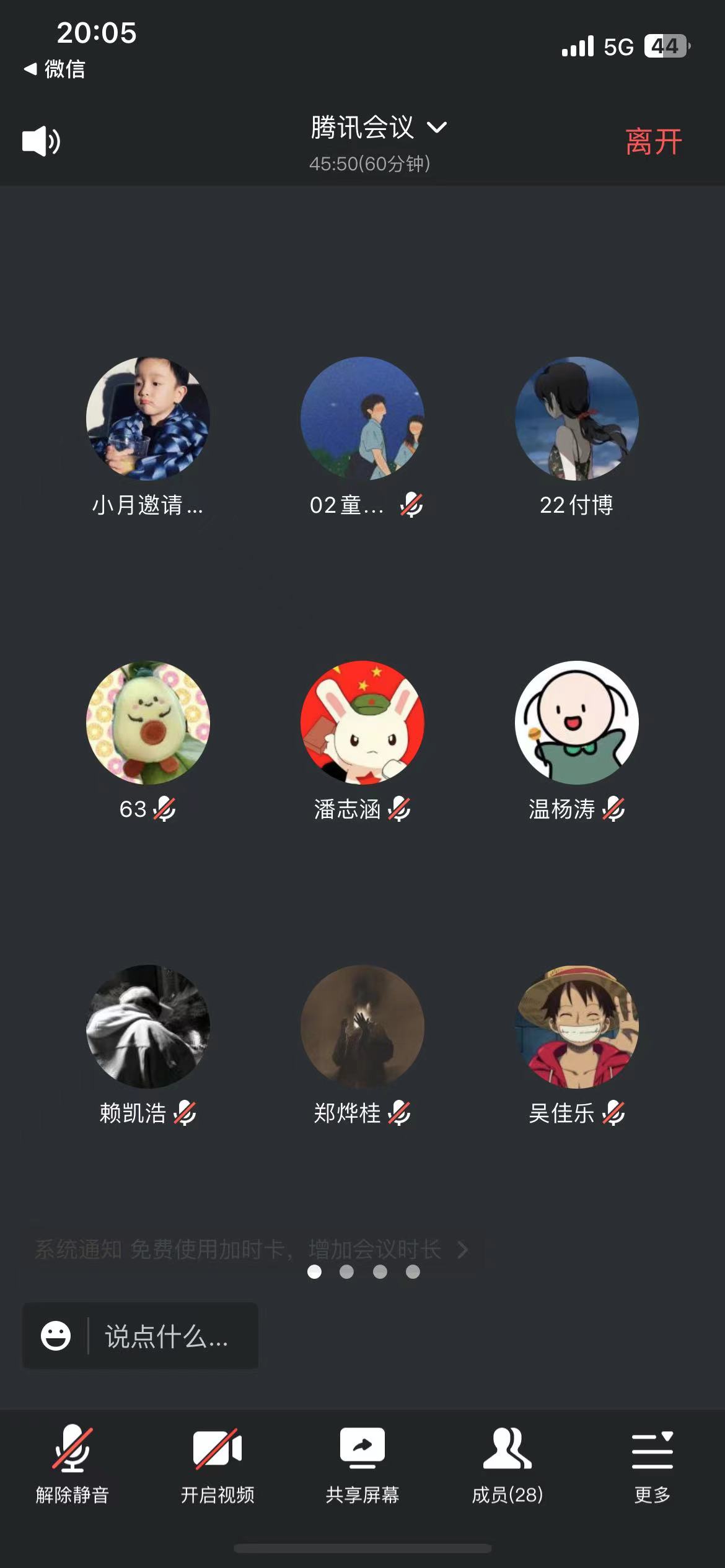The width and height of the screenshot is (725, 1568).
Task: Return to 微信 via the back arrow
Action: click(x=54, y=69)
